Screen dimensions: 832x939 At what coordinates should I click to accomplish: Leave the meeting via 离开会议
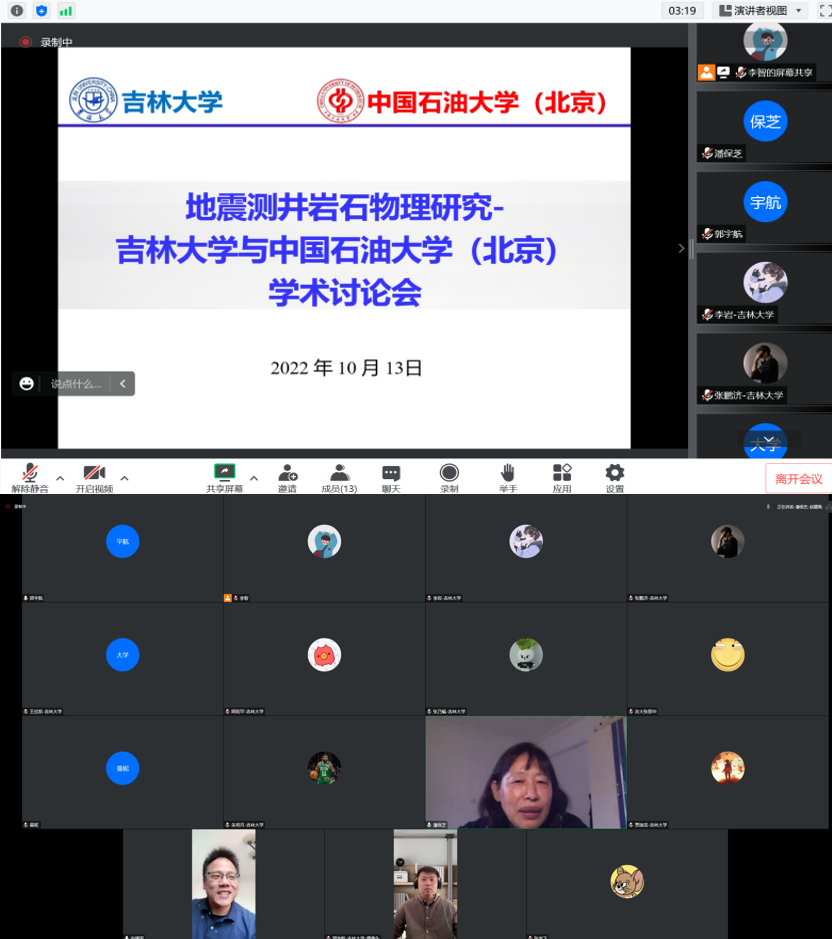798,479
